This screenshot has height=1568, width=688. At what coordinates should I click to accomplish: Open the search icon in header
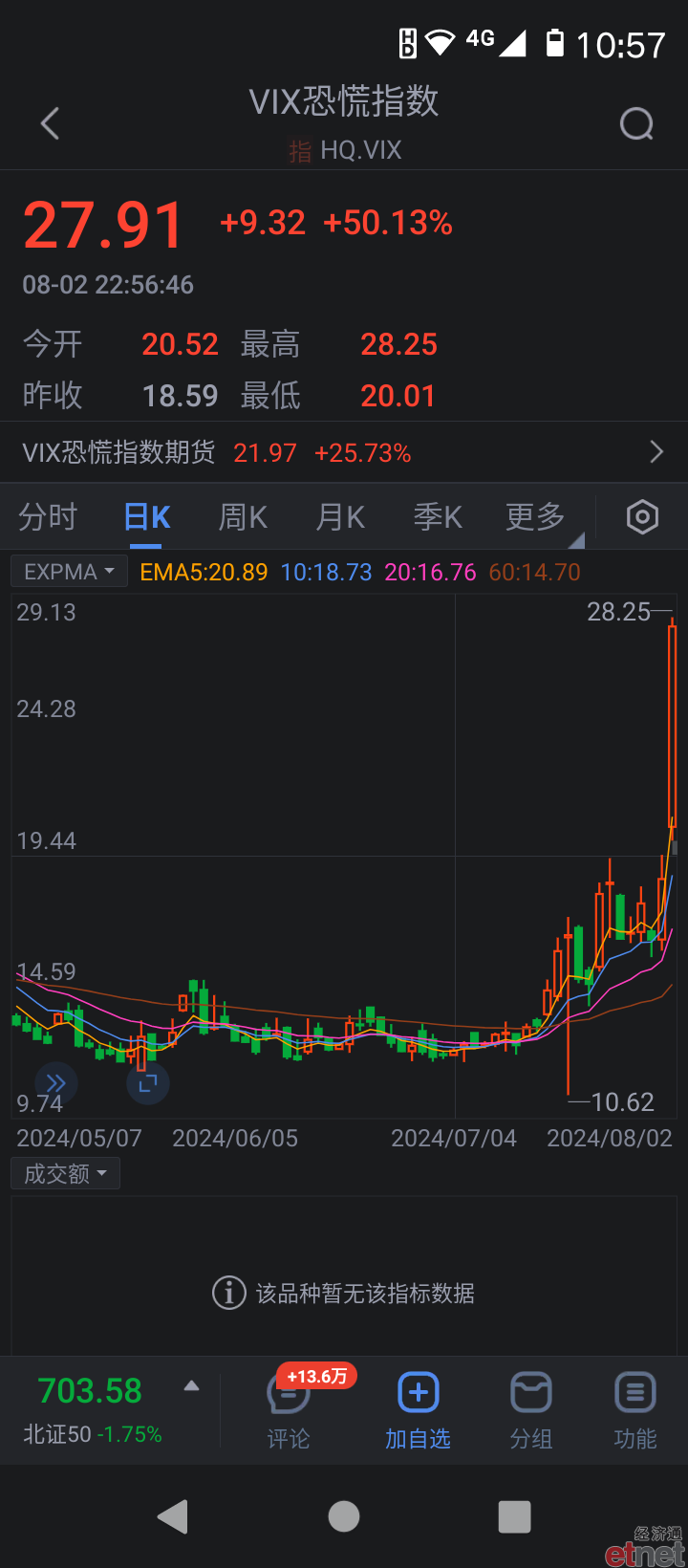[x=636, y=124]
